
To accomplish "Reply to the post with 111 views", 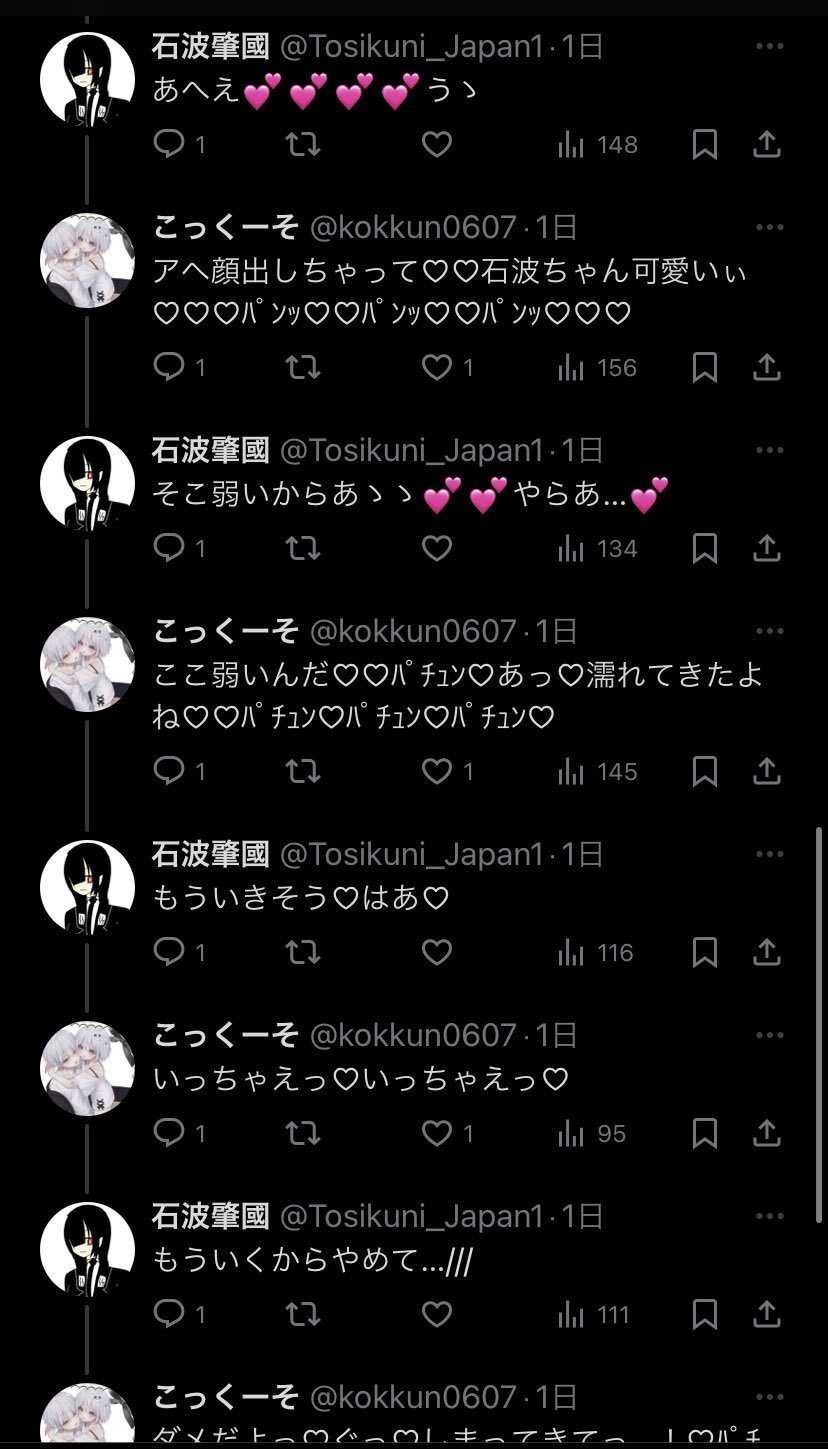I will click(x=169, y=1314).
